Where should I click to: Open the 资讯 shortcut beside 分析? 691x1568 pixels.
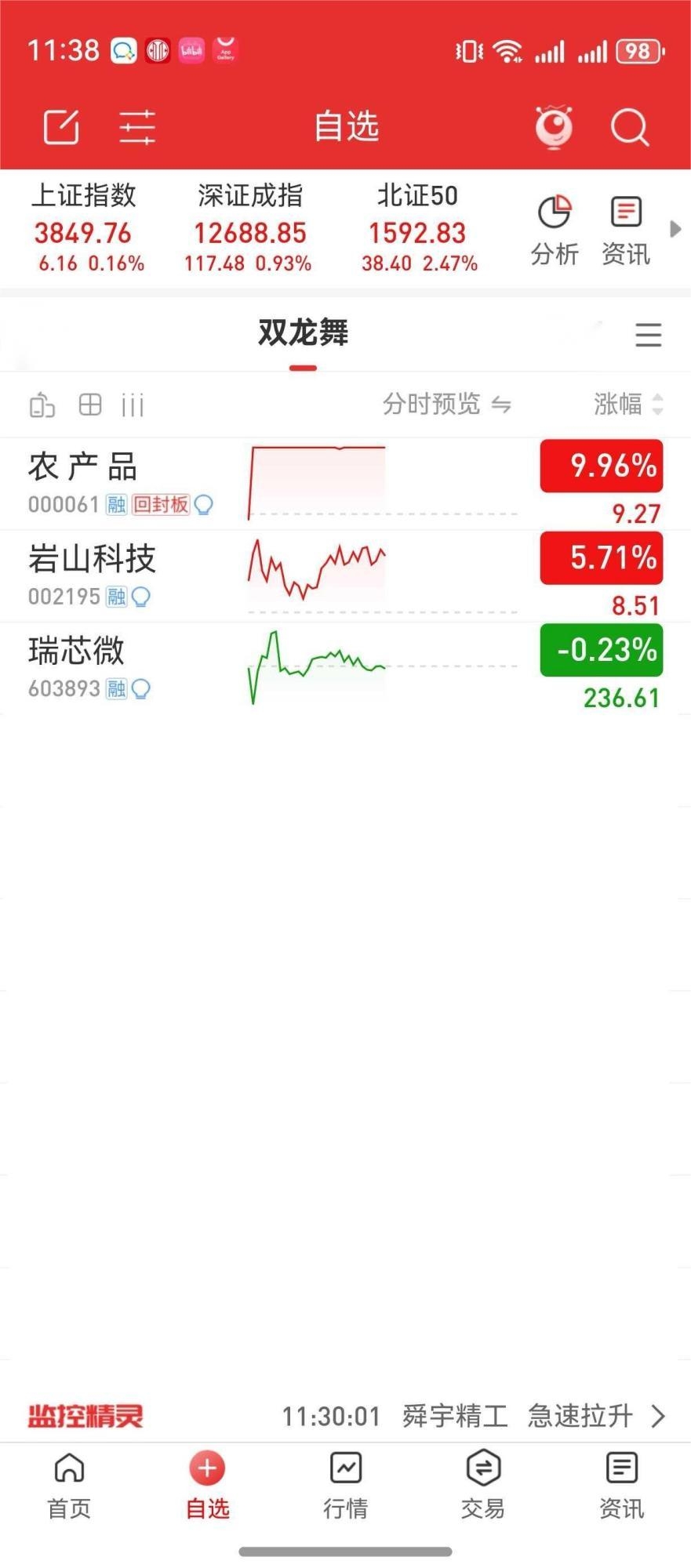626,230
